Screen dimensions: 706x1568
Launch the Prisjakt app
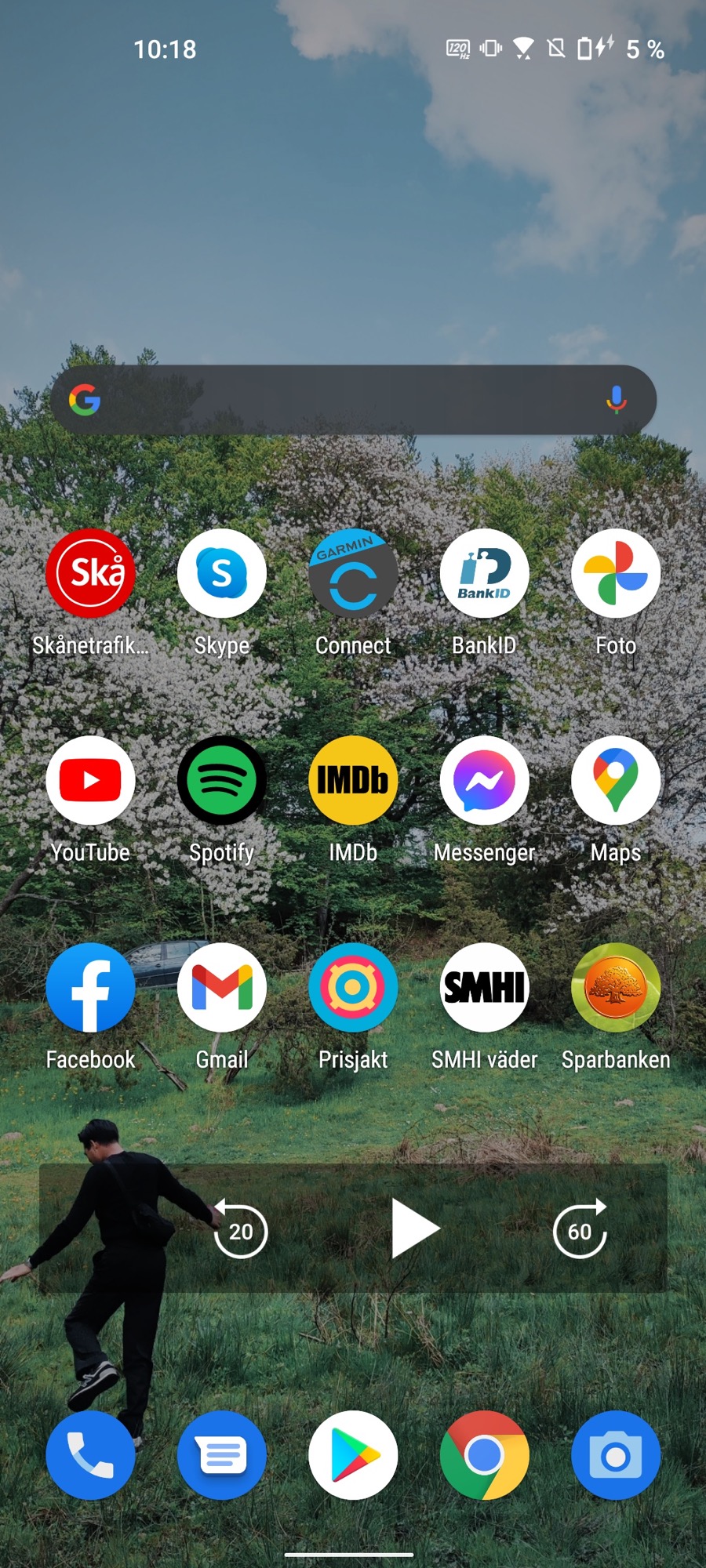[353, 987]
